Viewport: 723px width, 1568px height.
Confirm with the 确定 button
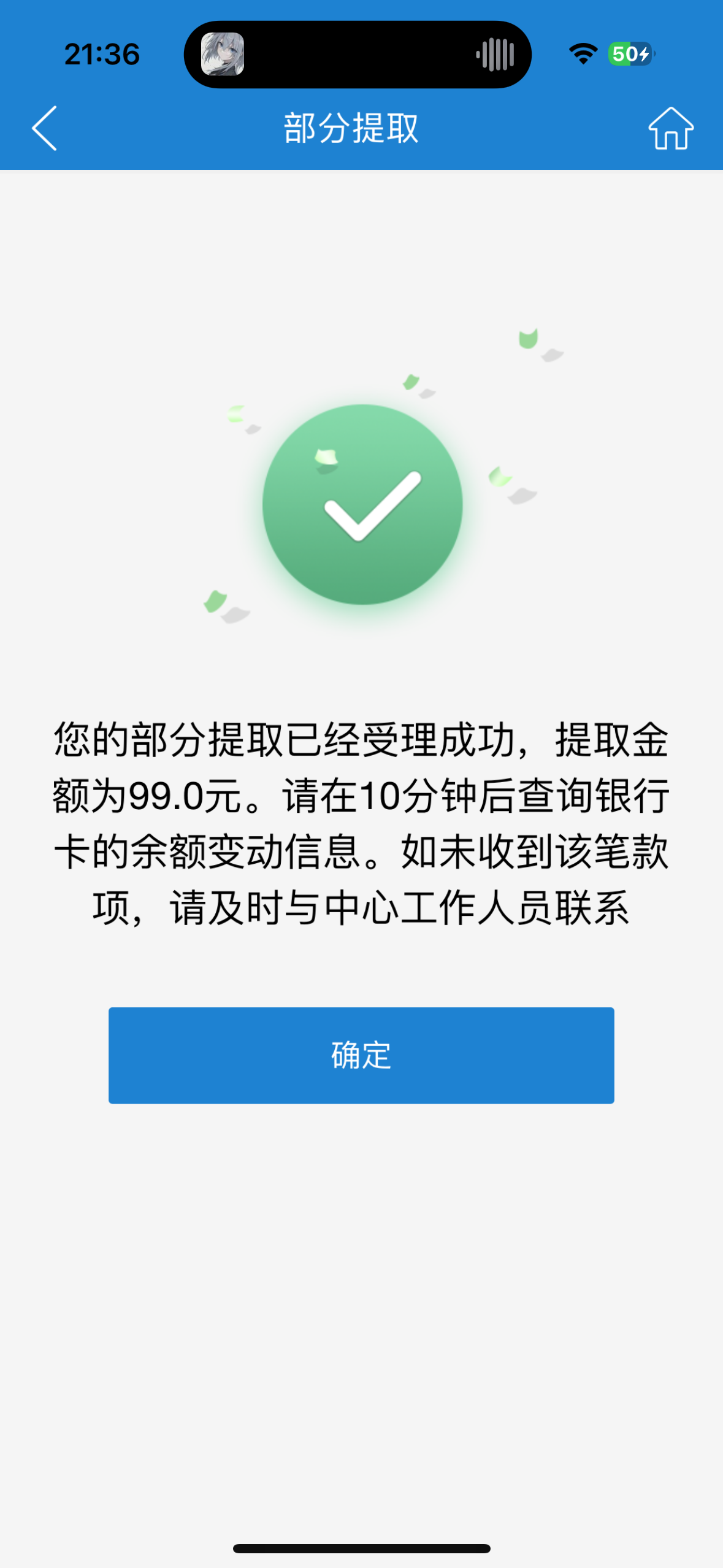[x=361, y=1055]
